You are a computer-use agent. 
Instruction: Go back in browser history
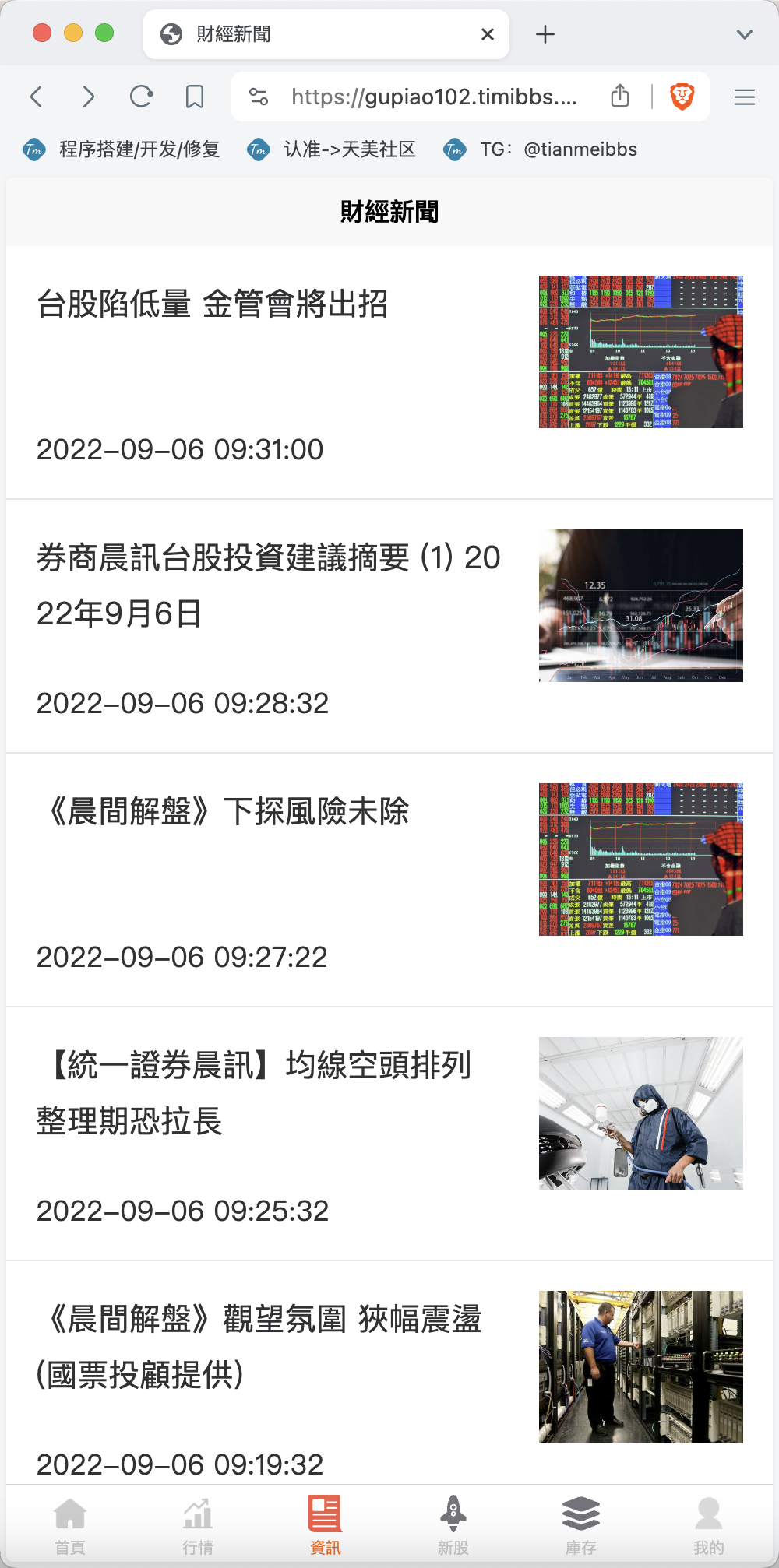click(36, 97)
